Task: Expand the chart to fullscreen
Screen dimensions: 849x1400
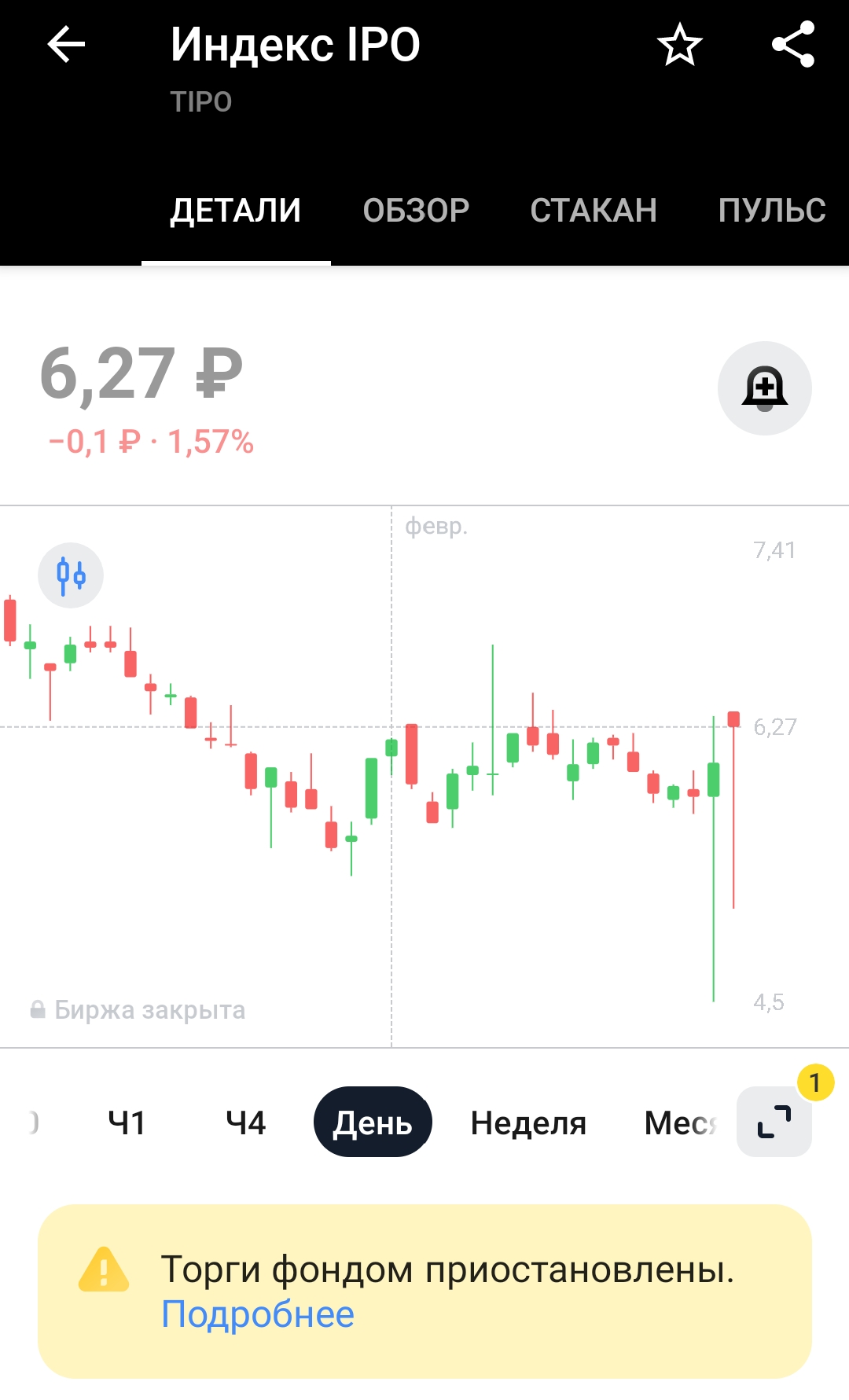Action: [x=774, y=1123]
